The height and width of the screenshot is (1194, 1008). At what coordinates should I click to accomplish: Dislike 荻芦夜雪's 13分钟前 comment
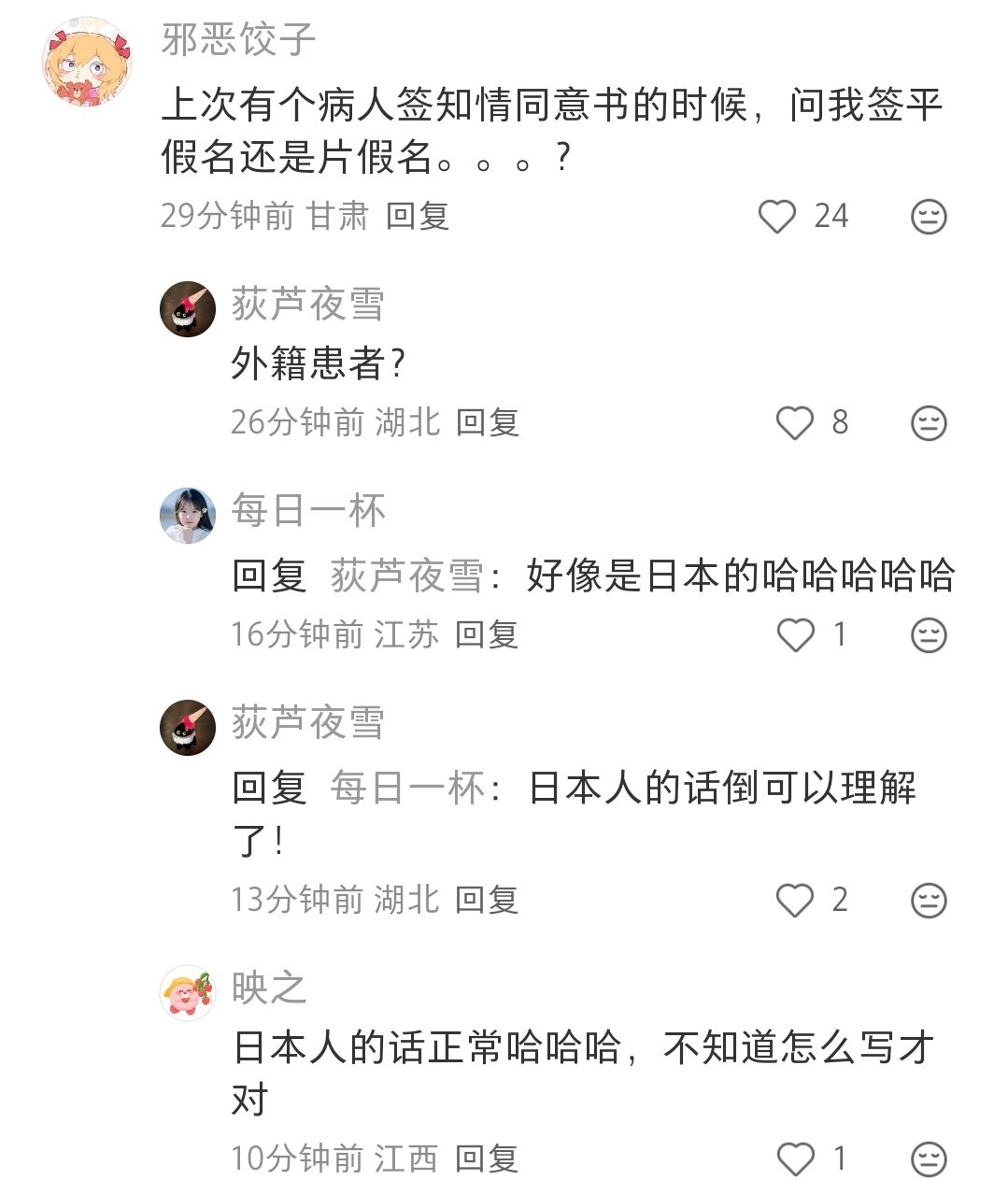(x=929, y=901)
